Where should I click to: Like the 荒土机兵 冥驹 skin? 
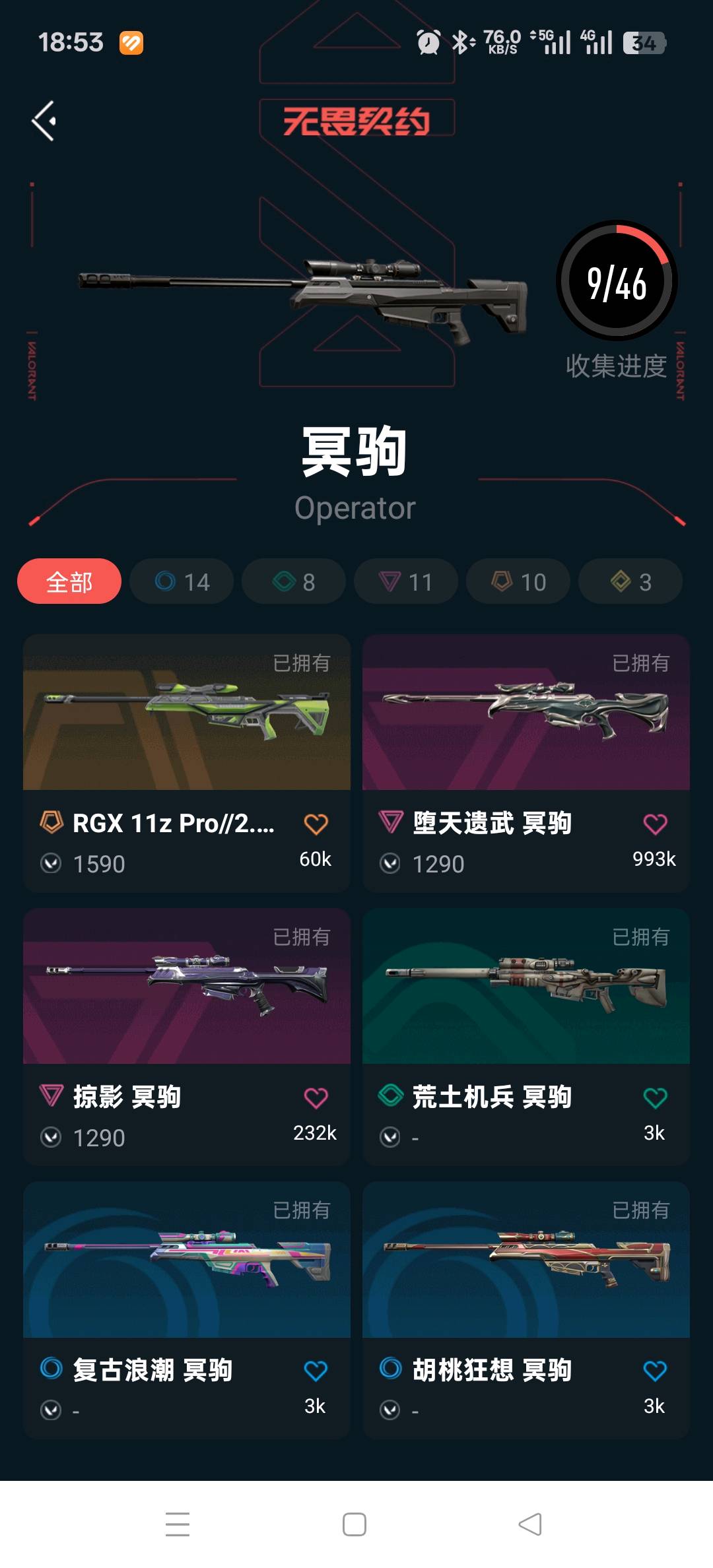point(655,1098)
